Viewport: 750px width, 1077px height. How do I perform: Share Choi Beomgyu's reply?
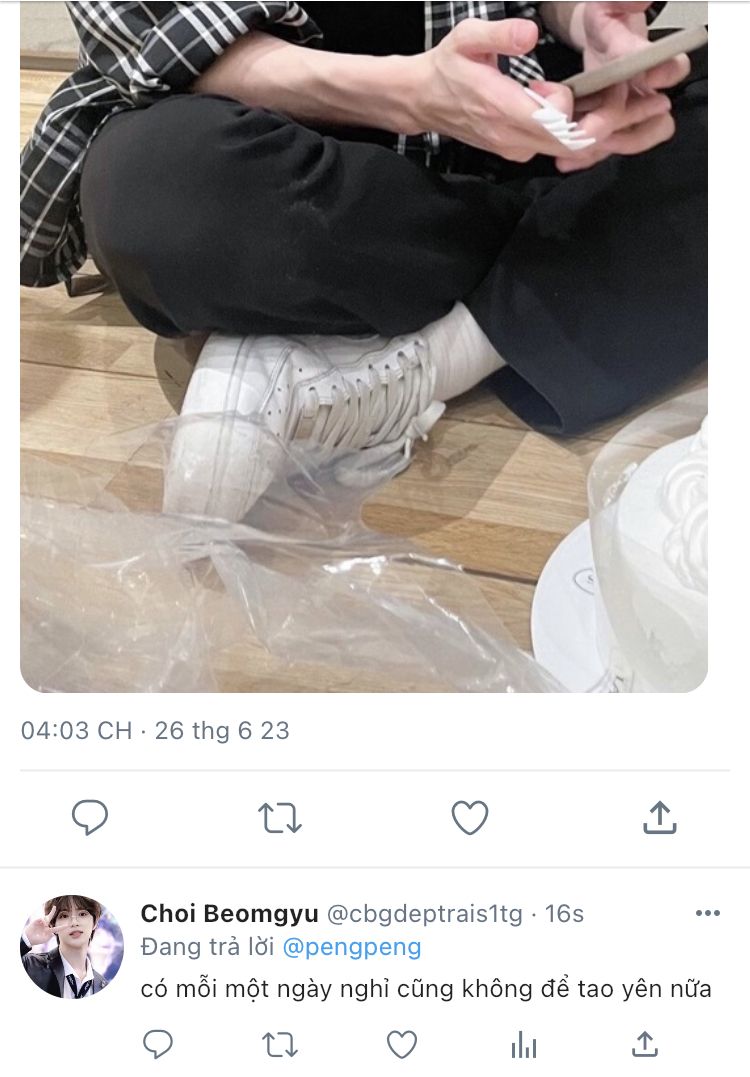click(x=645, y=1045)
